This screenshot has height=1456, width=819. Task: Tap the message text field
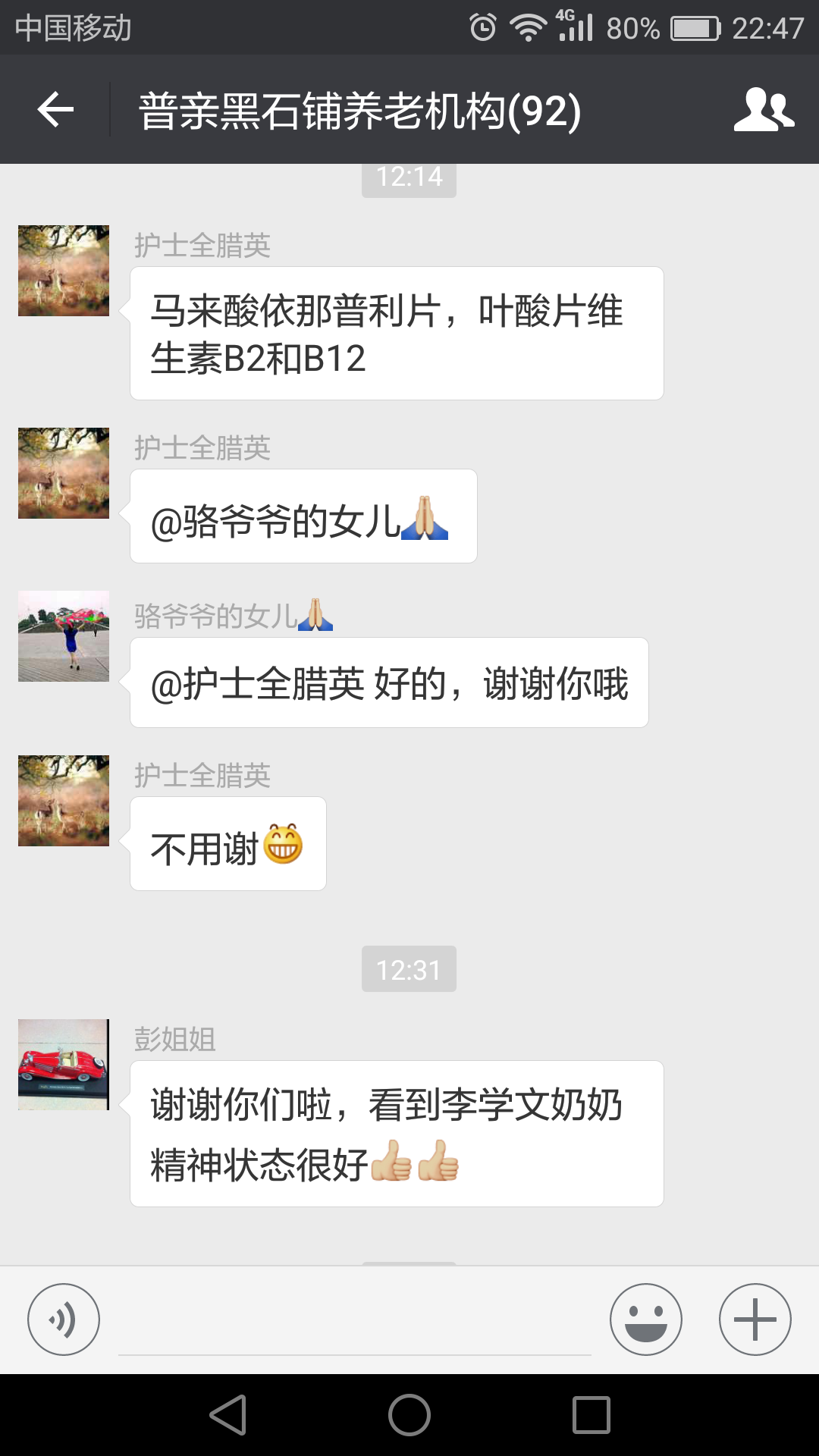click(354, 1323)
